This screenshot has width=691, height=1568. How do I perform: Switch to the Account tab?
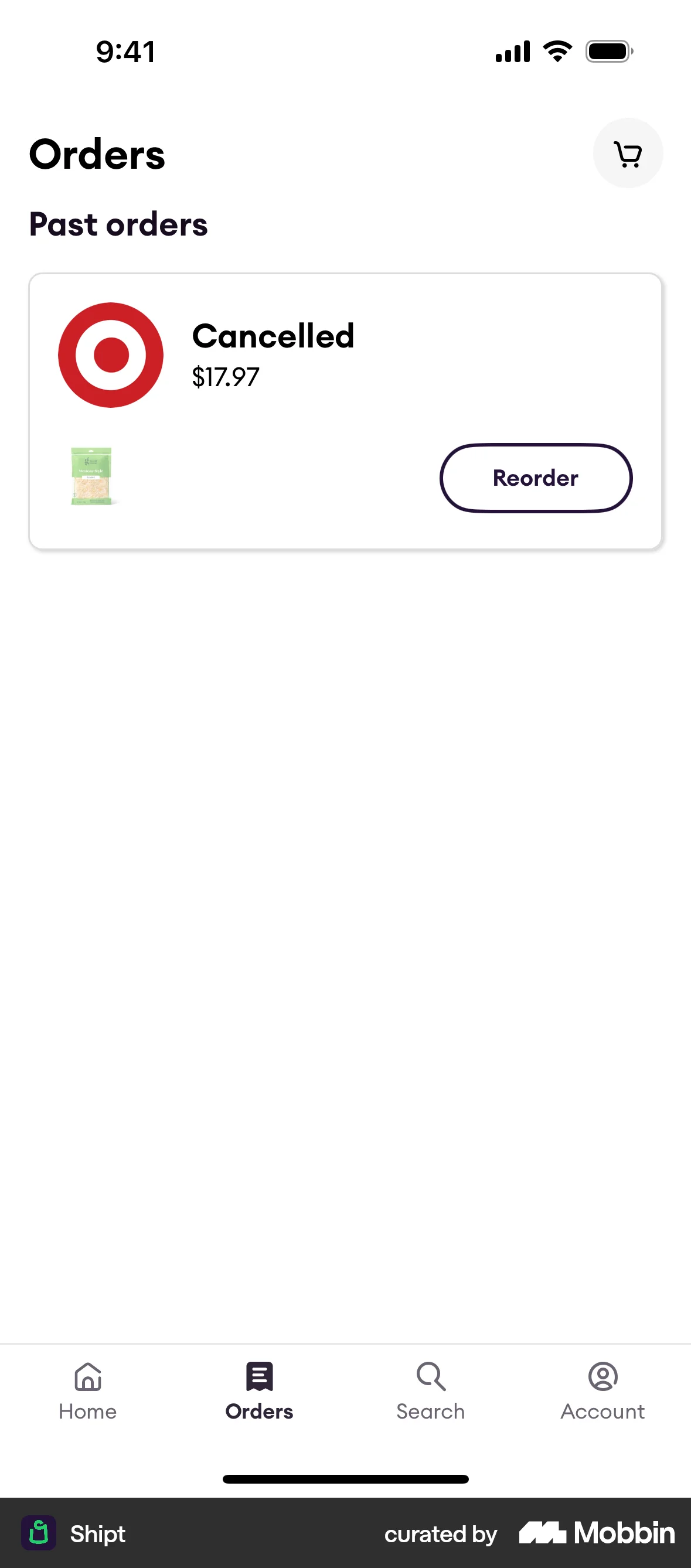tap(602, 1394)
